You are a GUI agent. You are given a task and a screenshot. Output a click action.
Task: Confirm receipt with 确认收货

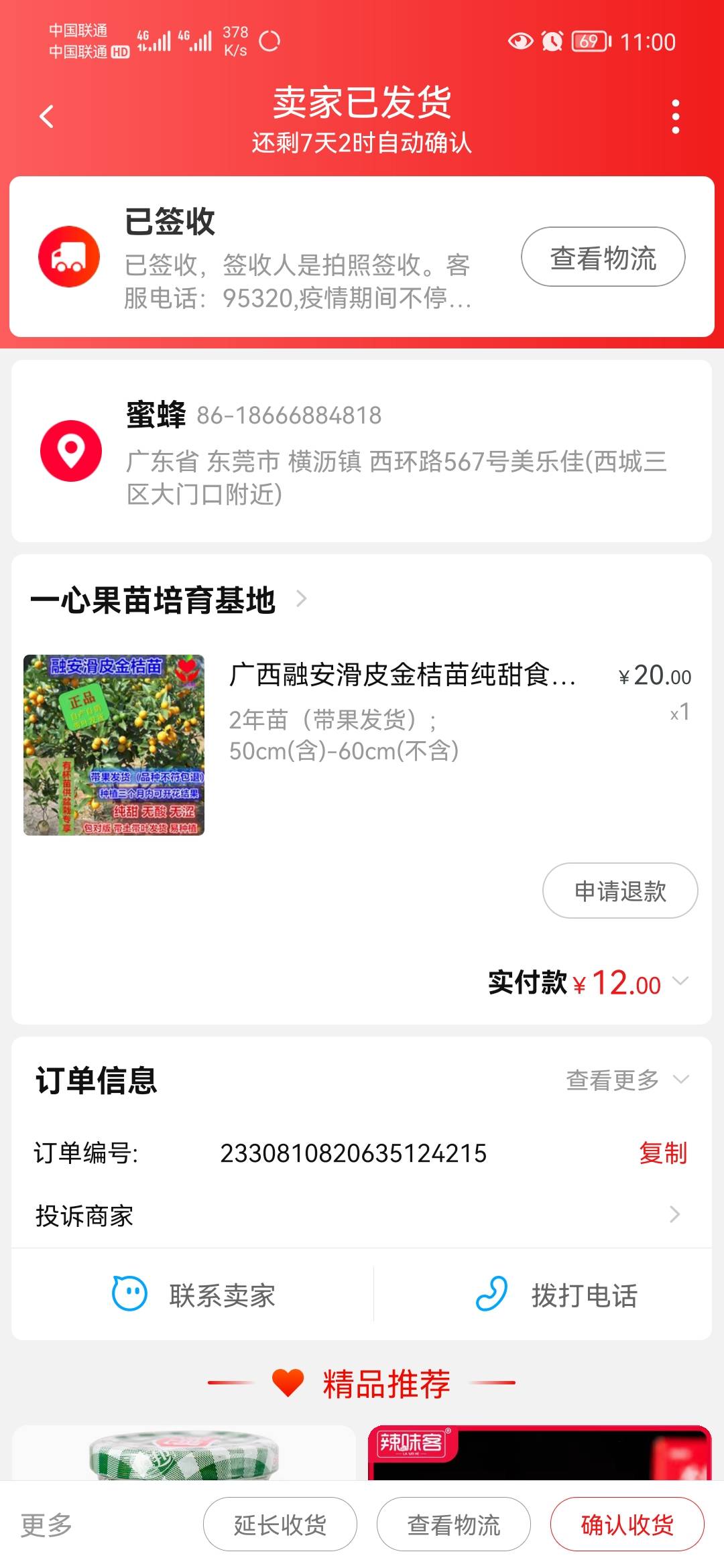coord(627,1524)
